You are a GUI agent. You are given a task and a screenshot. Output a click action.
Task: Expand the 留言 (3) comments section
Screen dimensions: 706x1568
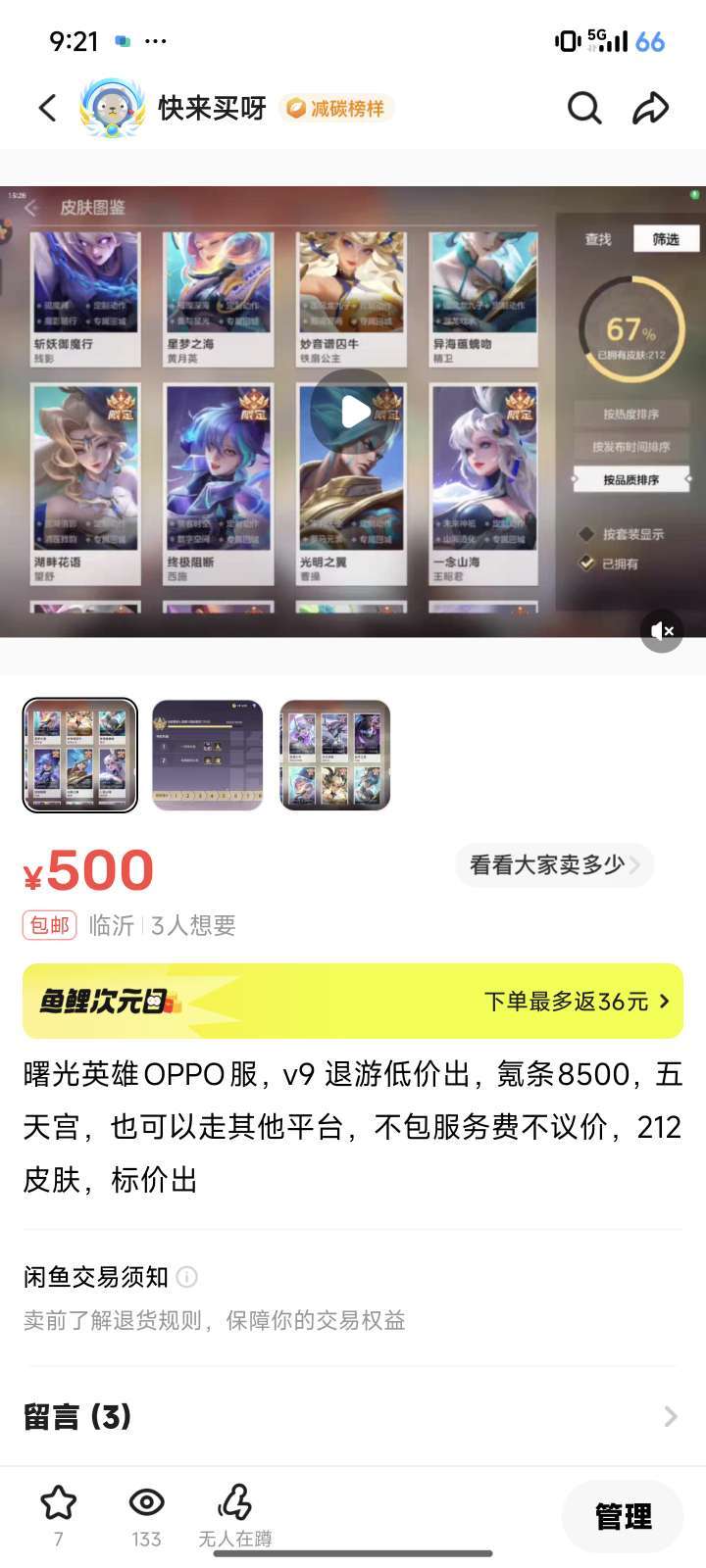tap(353, 1416)
